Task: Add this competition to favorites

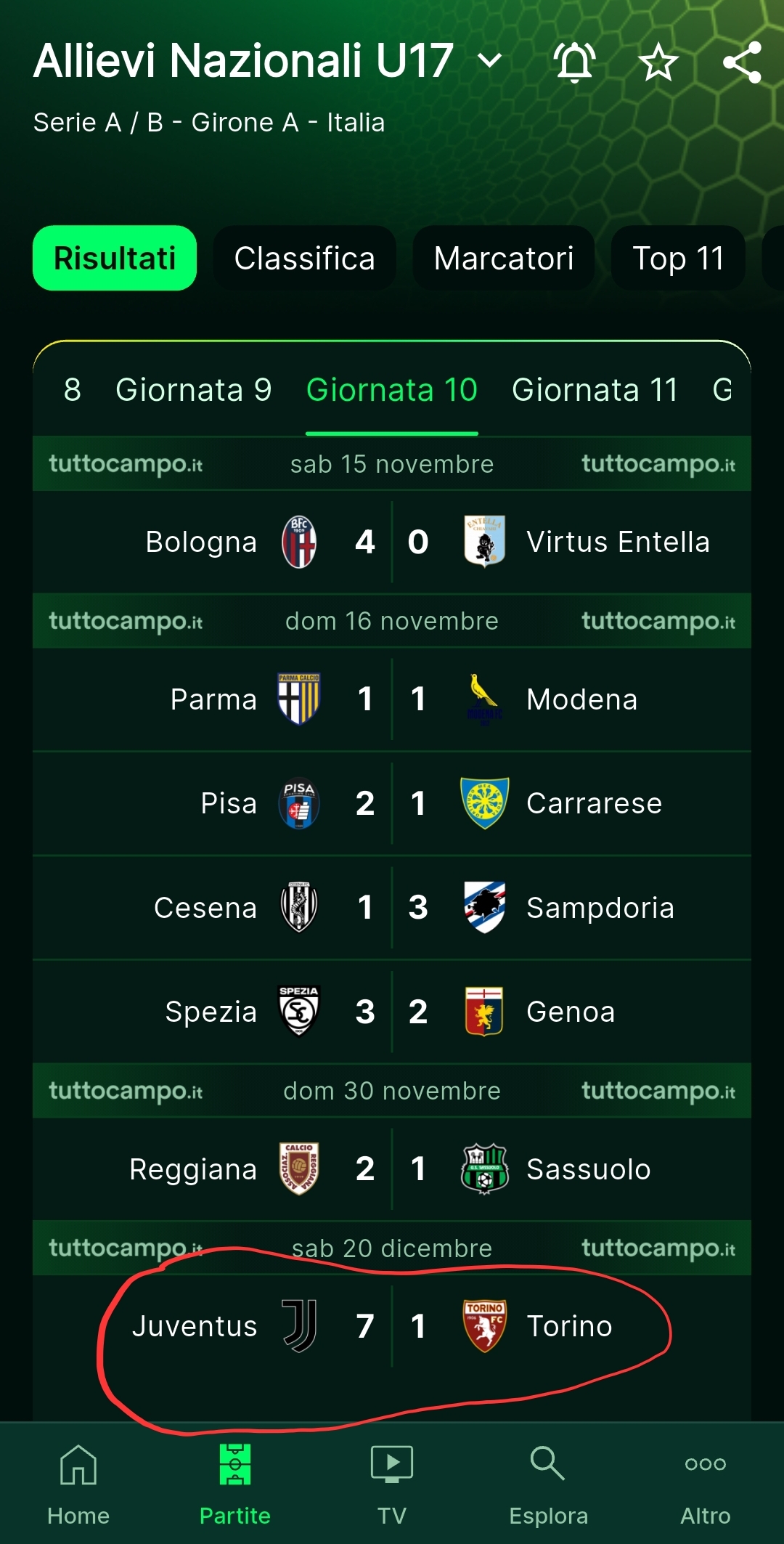Action: pyautogui.click(x=658, y=62)
